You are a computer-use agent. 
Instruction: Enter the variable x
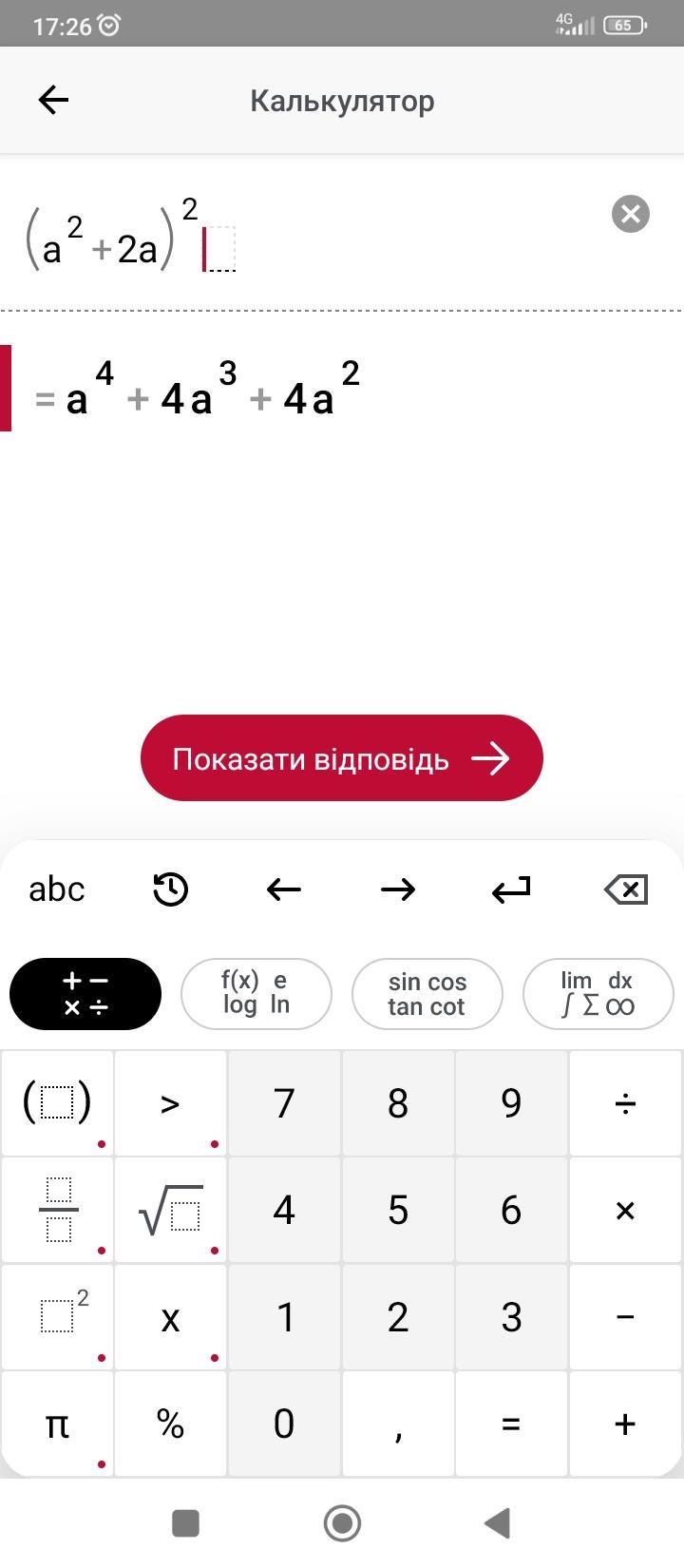pyautogui.click(x=171, y=1317)
